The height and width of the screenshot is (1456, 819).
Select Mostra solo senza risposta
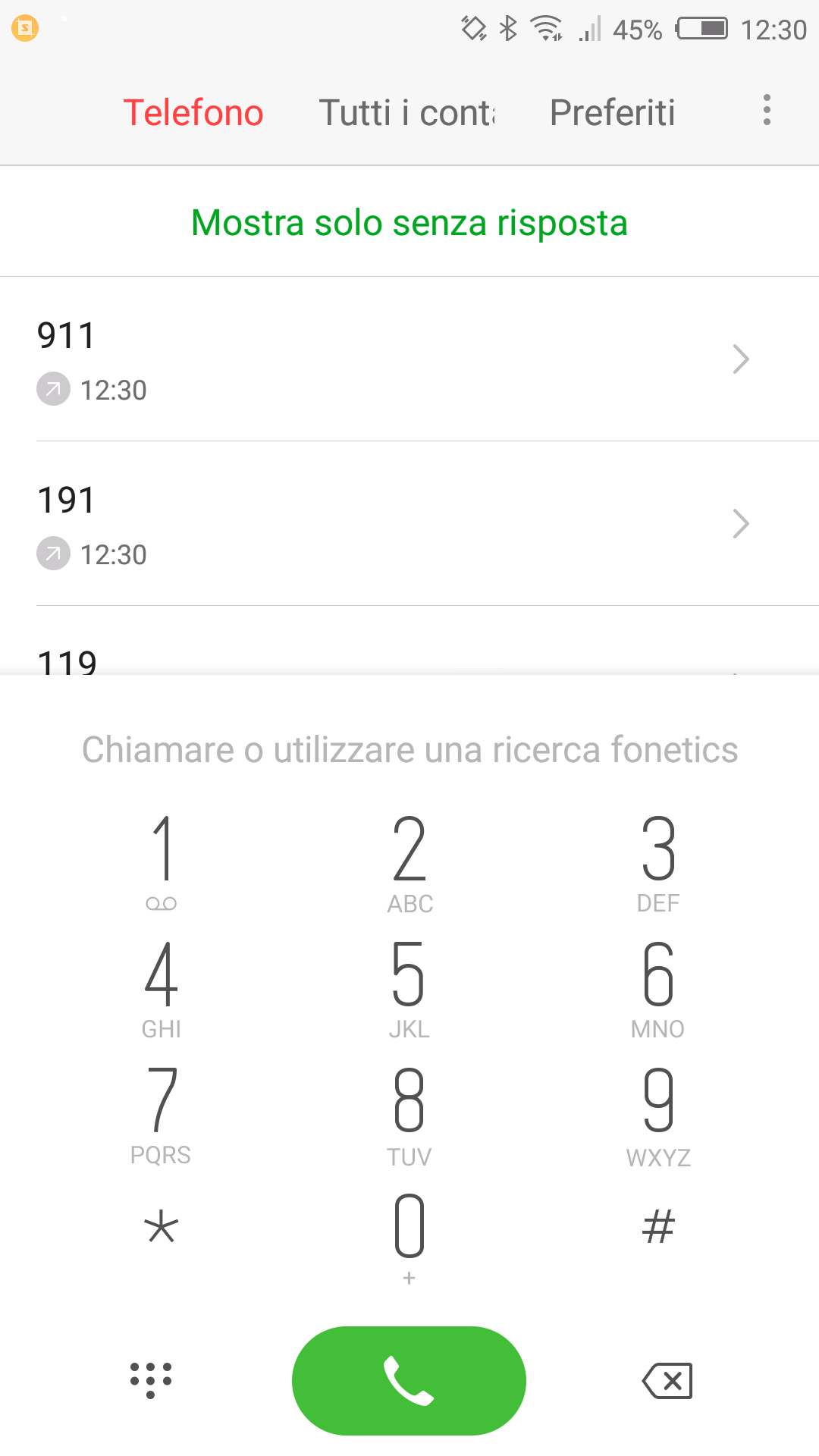(x=409, y=222)
